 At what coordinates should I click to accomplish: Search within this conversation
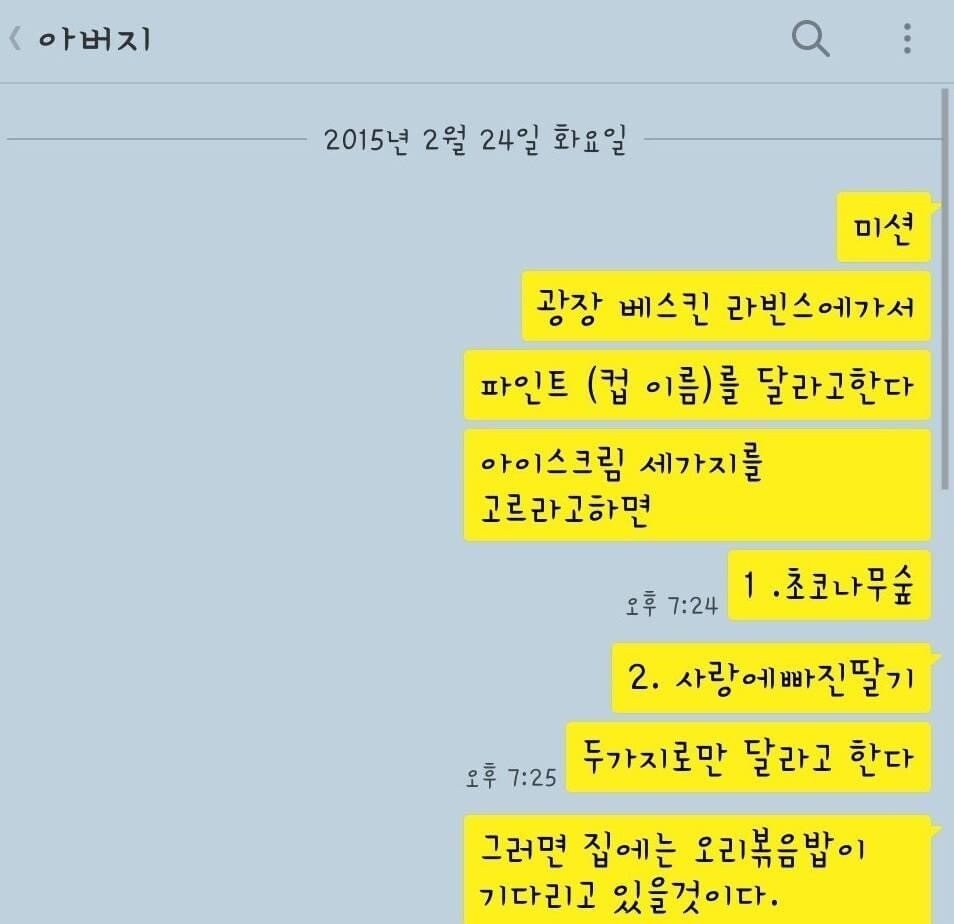[810, 39]
